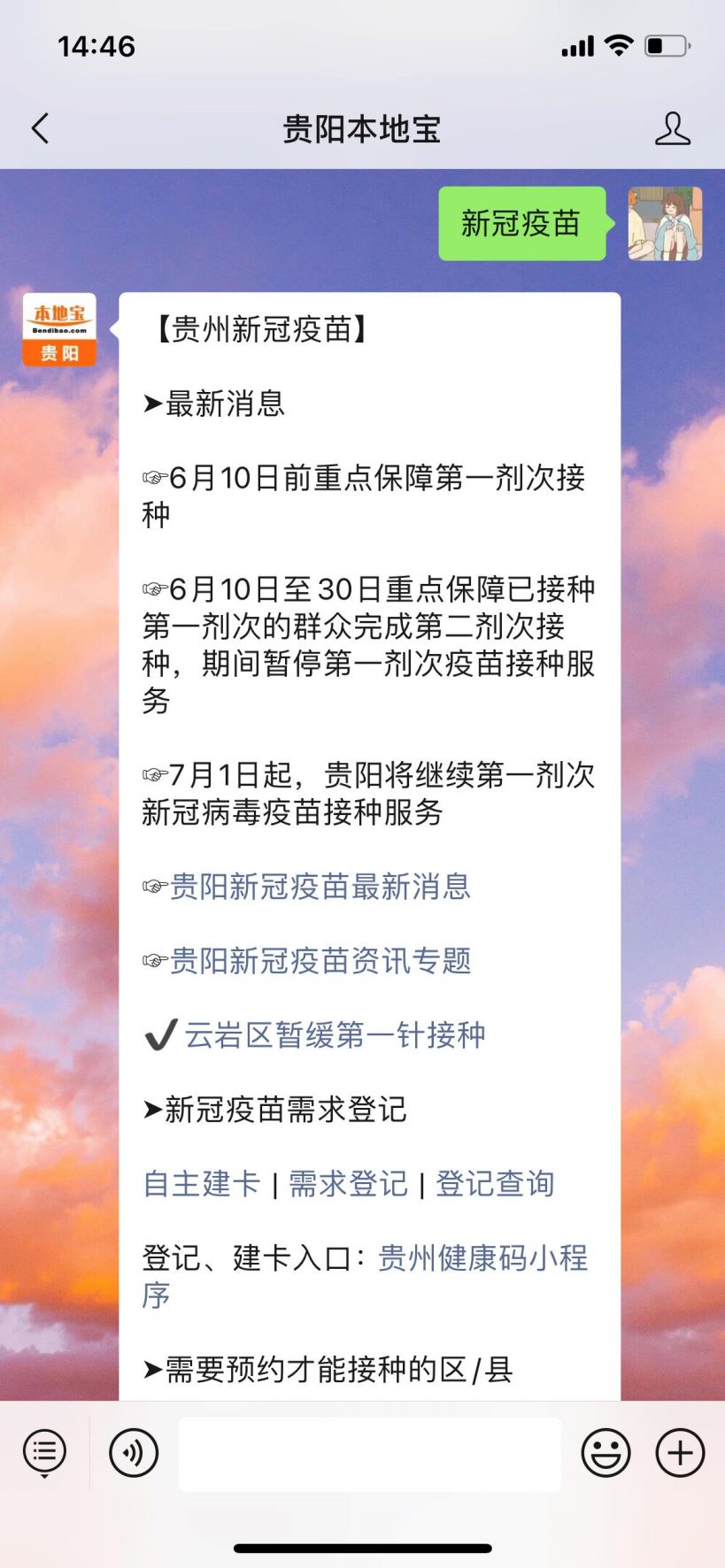
Task: Switch to the account menu list
Action: tap(44, 1453)
